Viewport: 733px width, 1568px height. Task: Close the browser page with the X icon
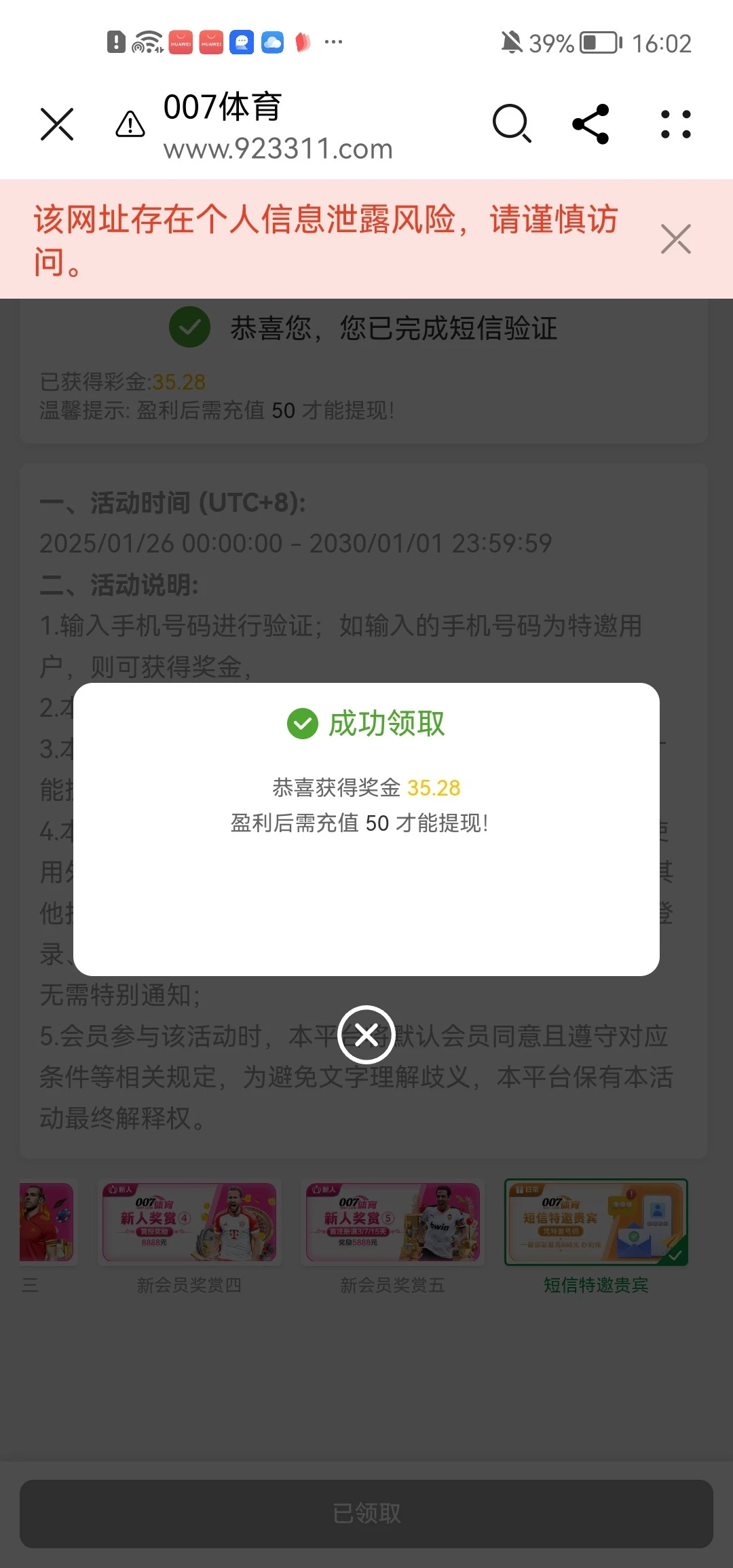pos(57,124)
